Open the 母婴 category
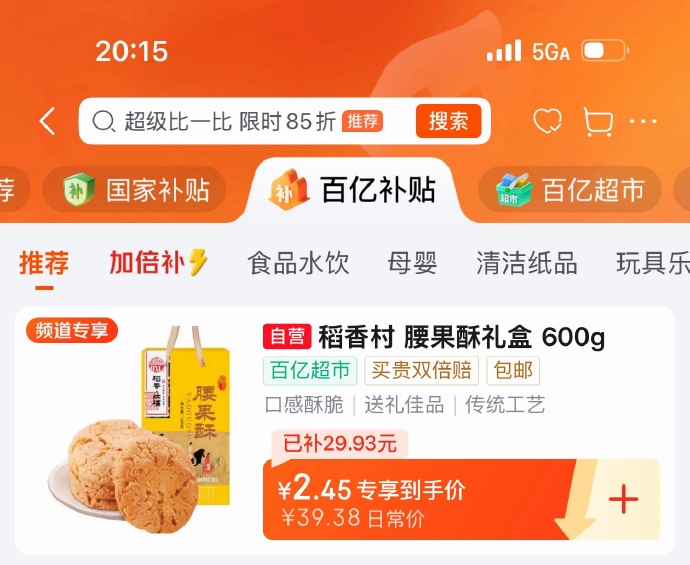 (412, 263)
